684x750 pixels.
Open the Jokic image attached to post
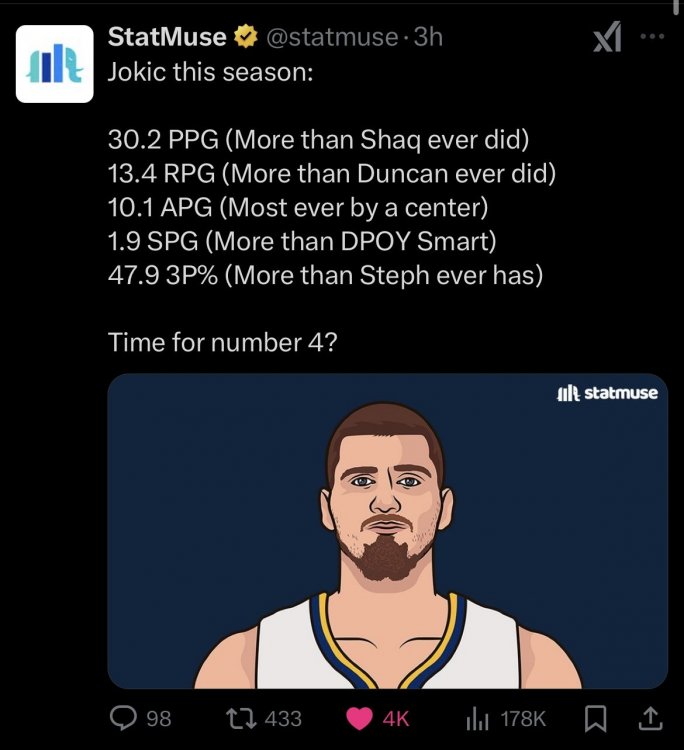tap(387, 530)
